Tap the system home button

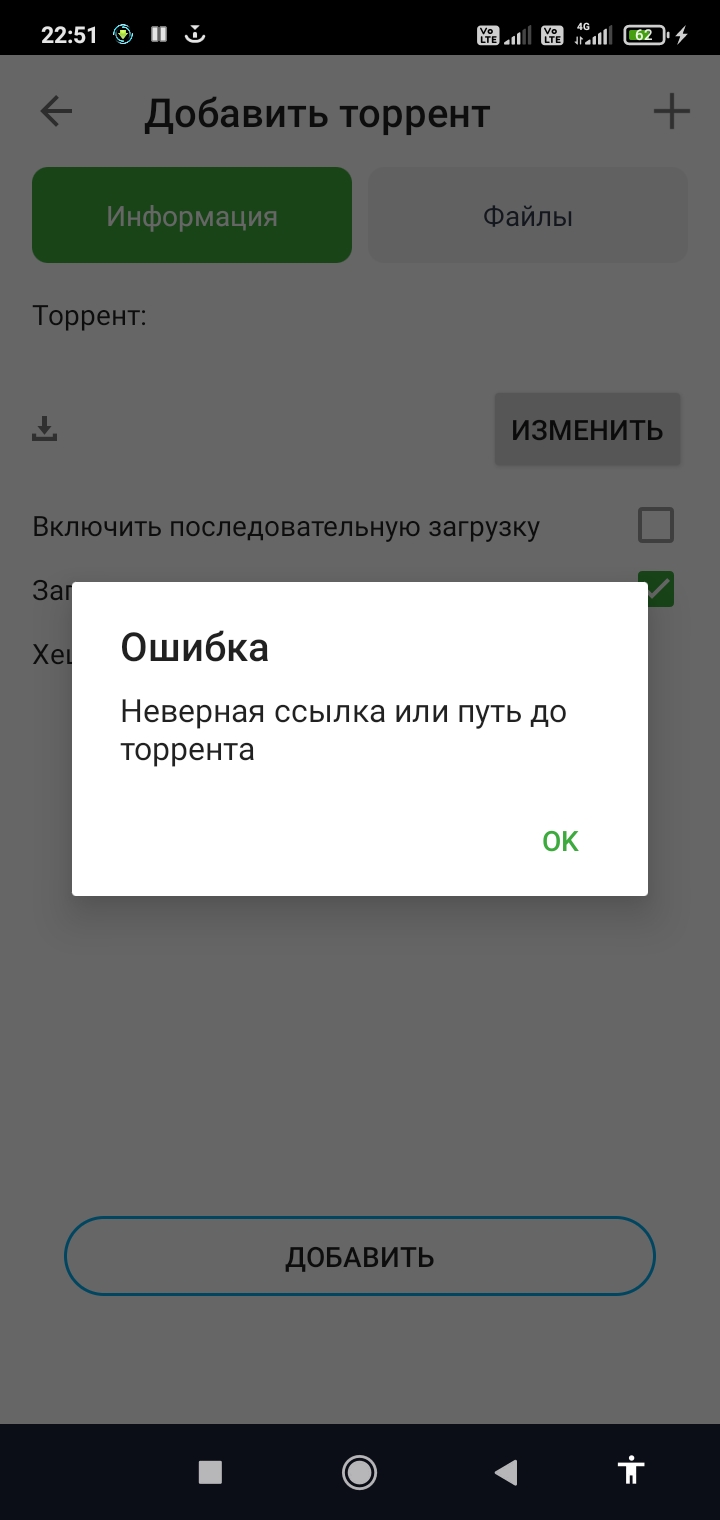point(359,1471)
